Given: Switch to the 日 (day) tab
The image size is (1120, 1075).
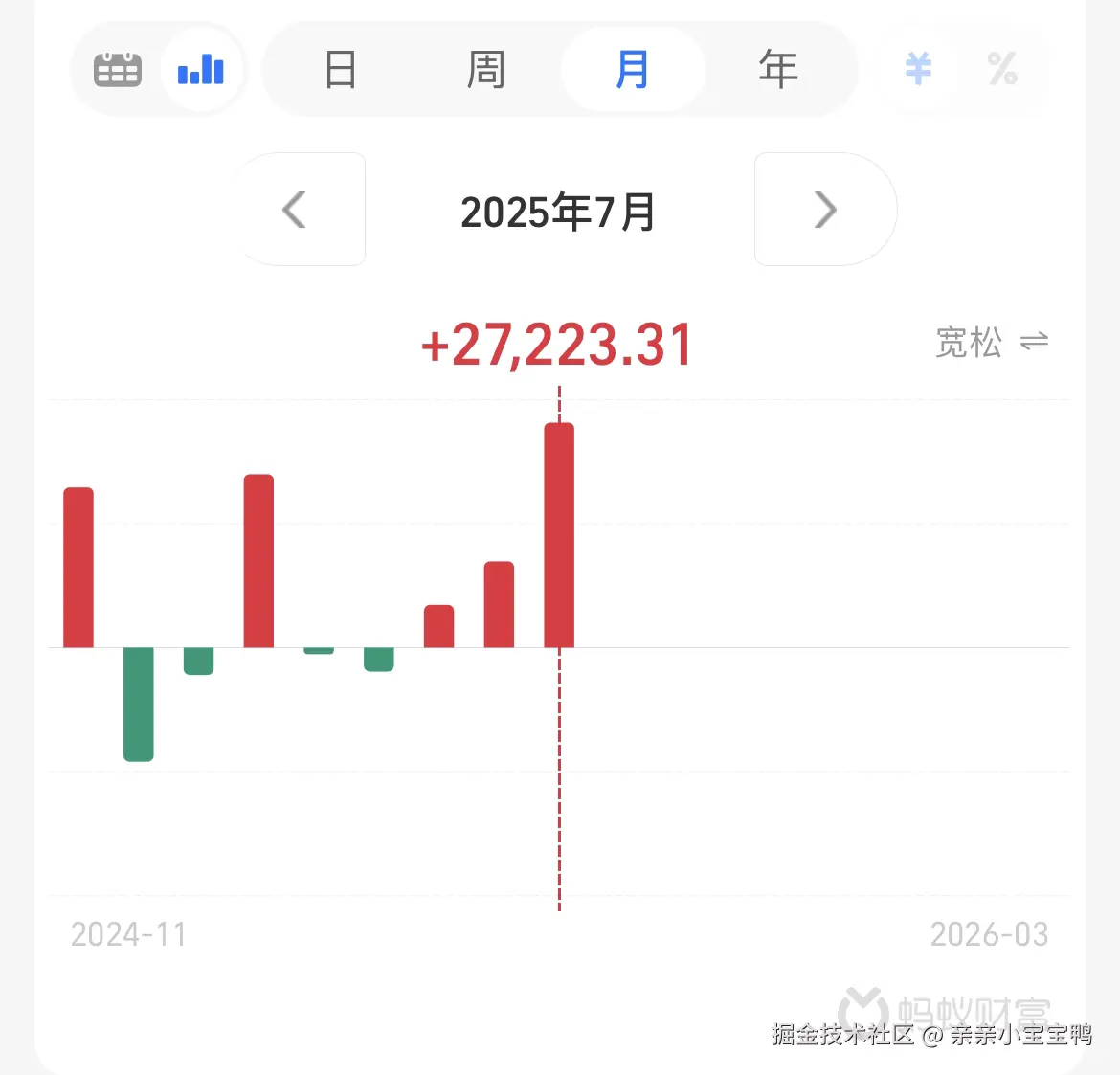Looking at the screenshot, I should 341,70.
